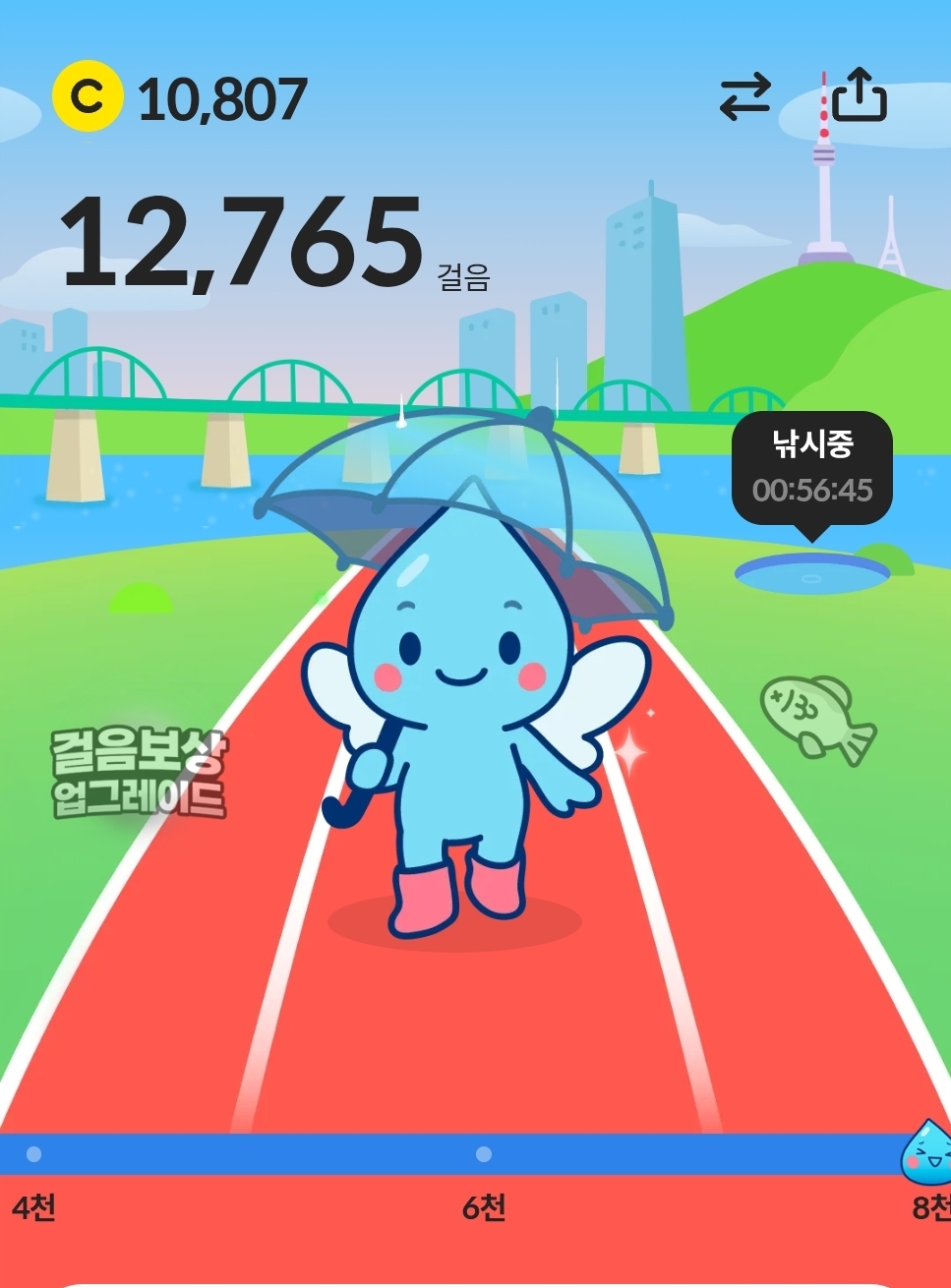
Task: Open the coin balance showing 10,807
Action: click(180, 98)
